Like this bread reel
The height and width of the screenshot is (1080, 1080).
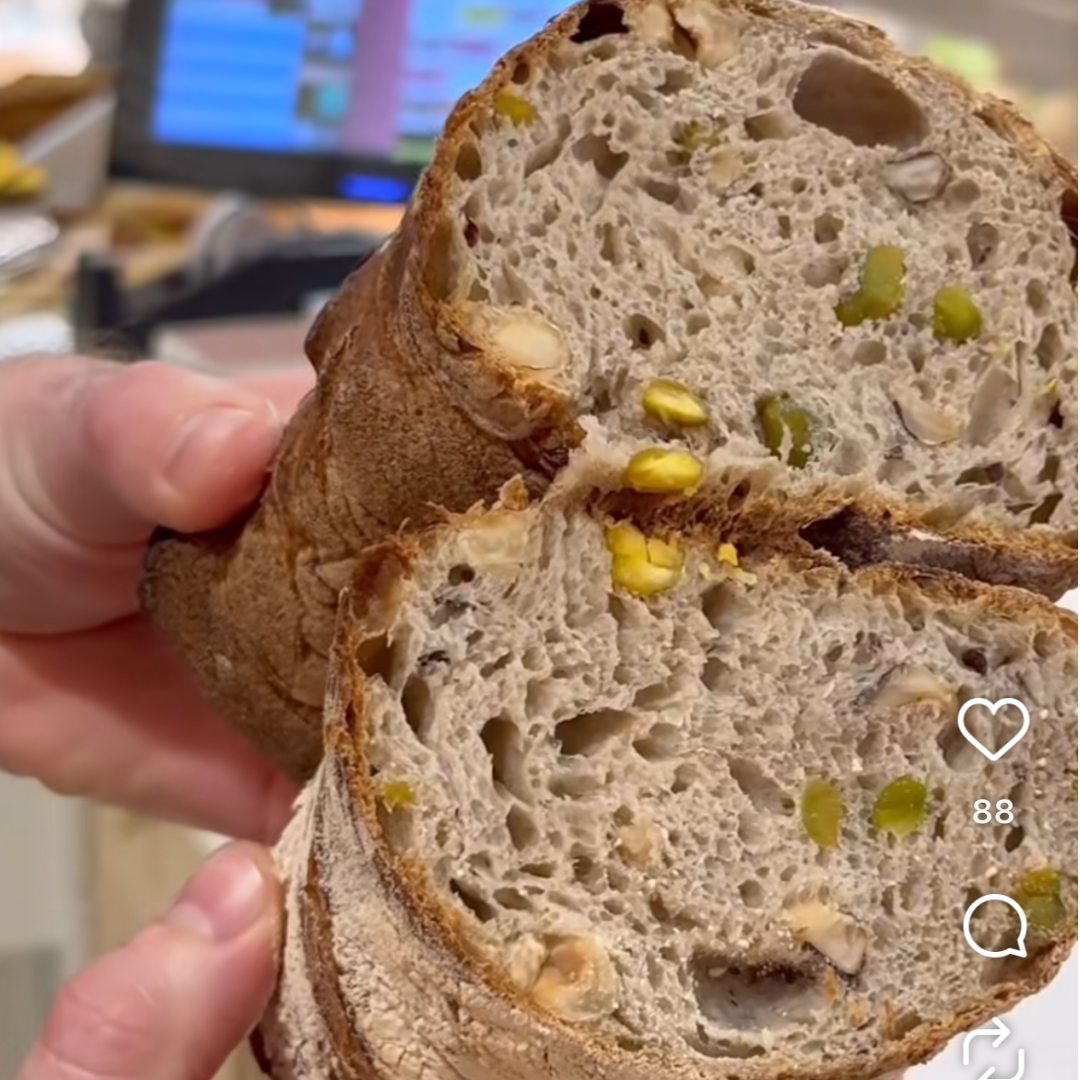[993, 728]
